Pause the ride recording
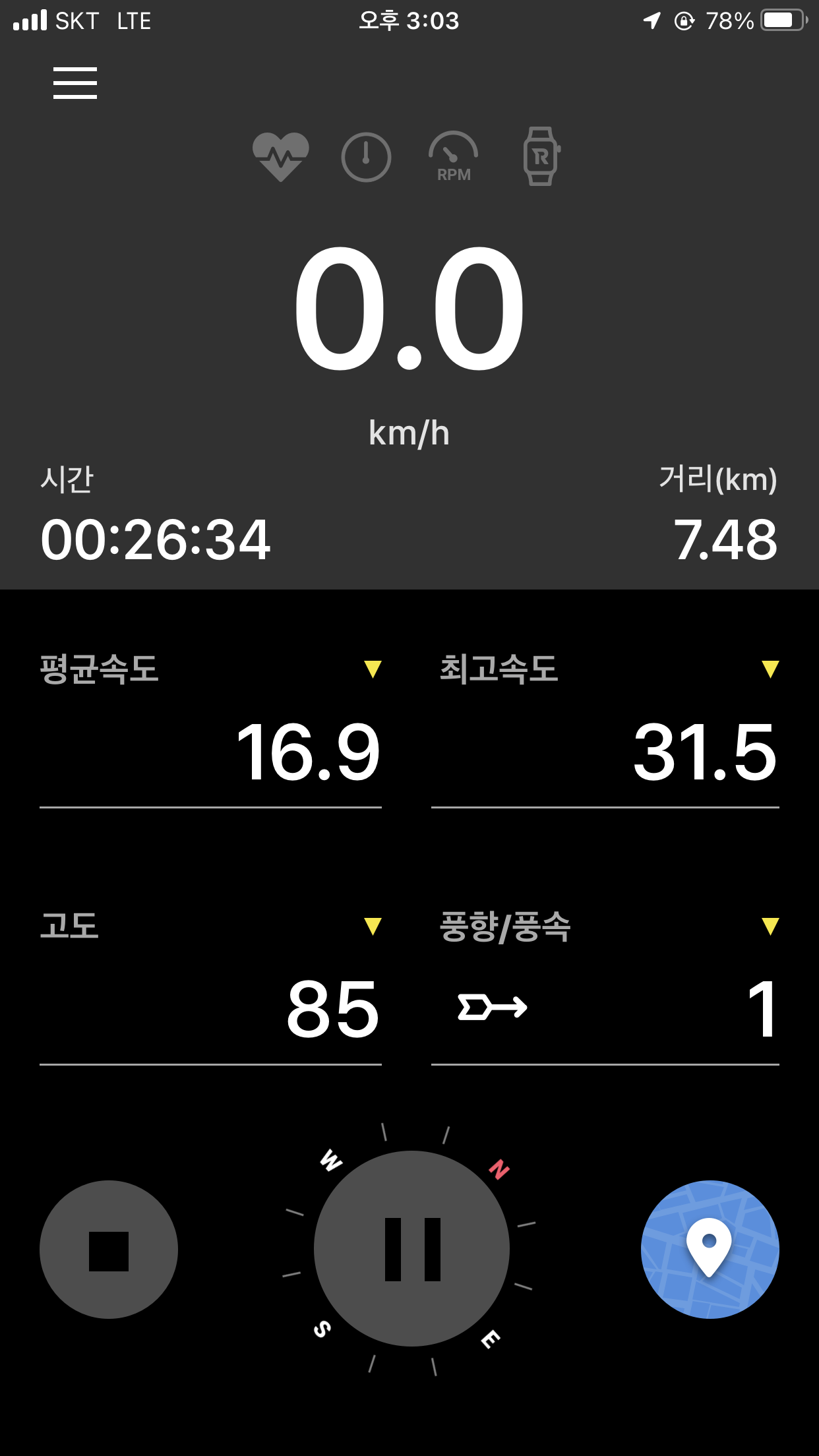 (412, 1249)
